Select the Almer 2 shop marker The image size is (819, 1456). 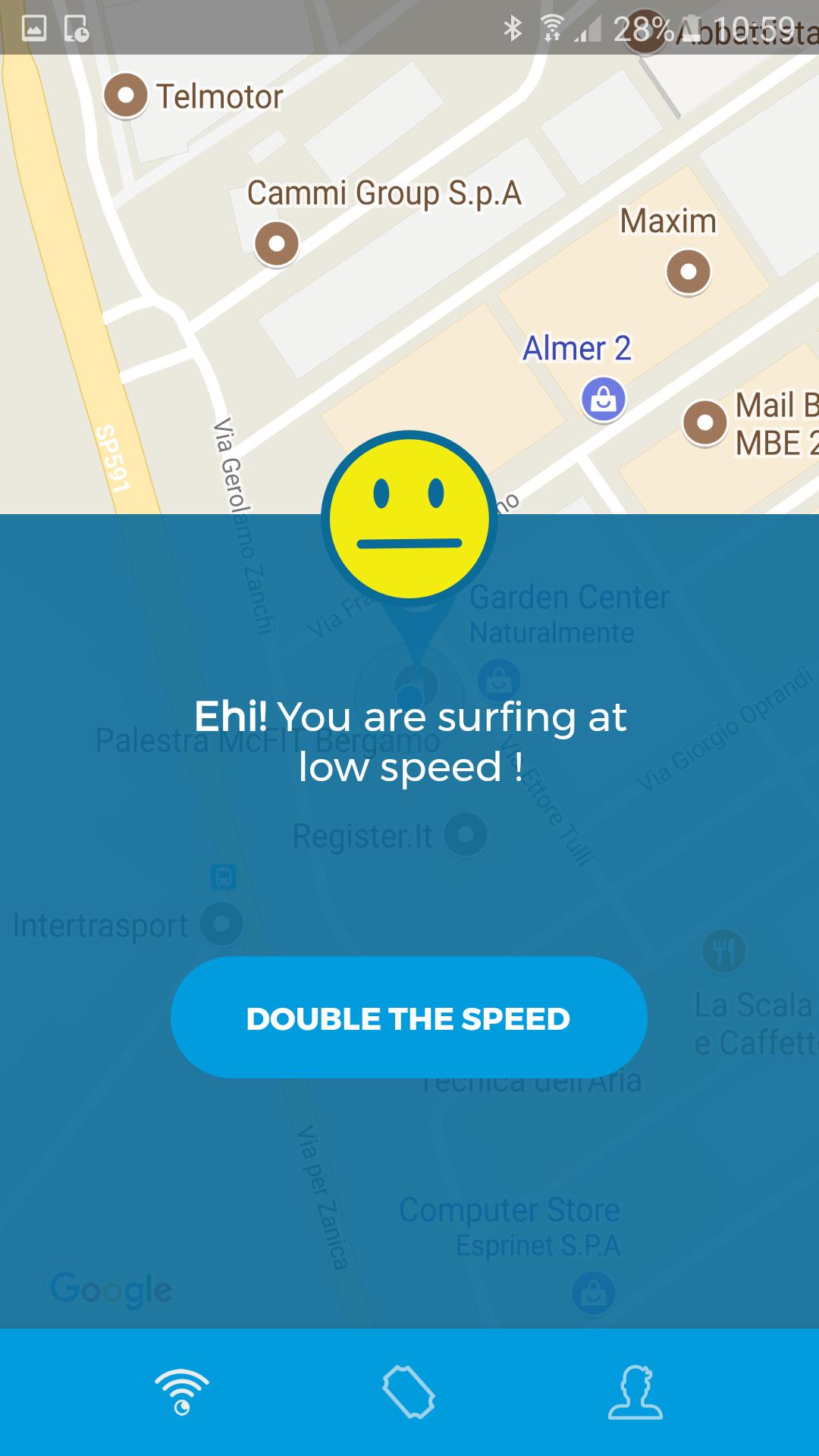(x=604, y=399)
